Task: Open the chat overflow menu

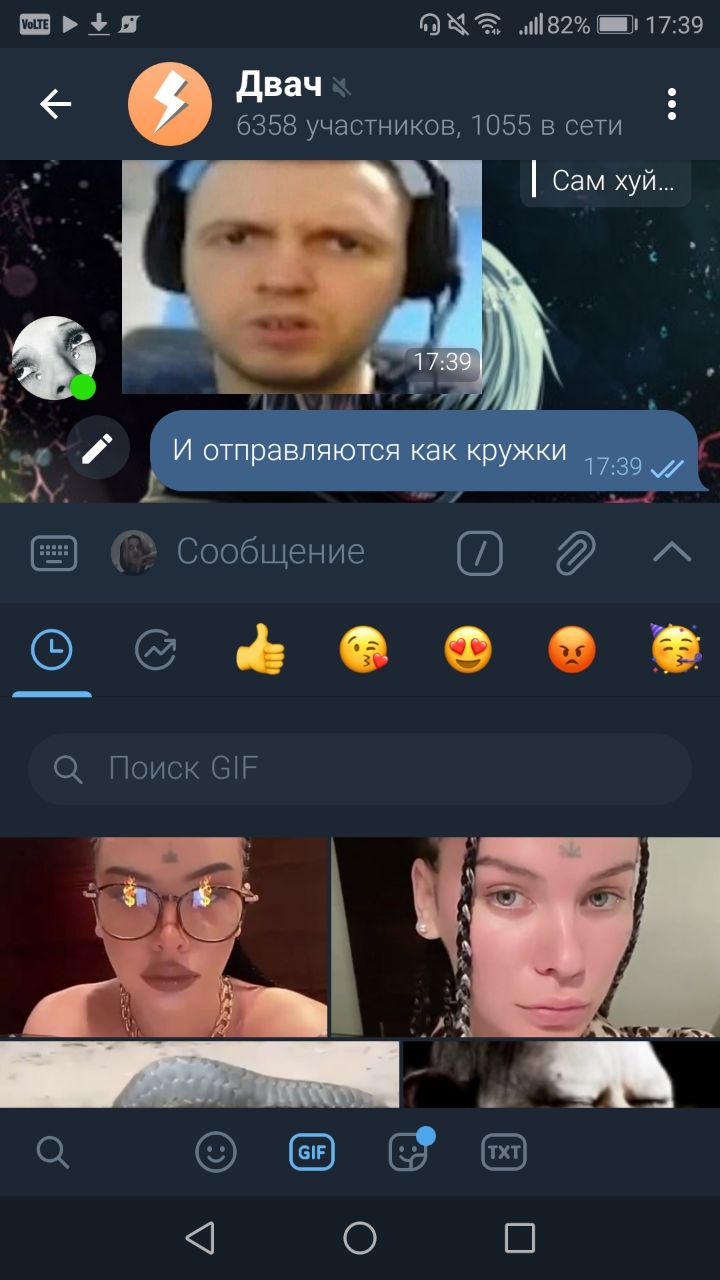Action: 672,104
